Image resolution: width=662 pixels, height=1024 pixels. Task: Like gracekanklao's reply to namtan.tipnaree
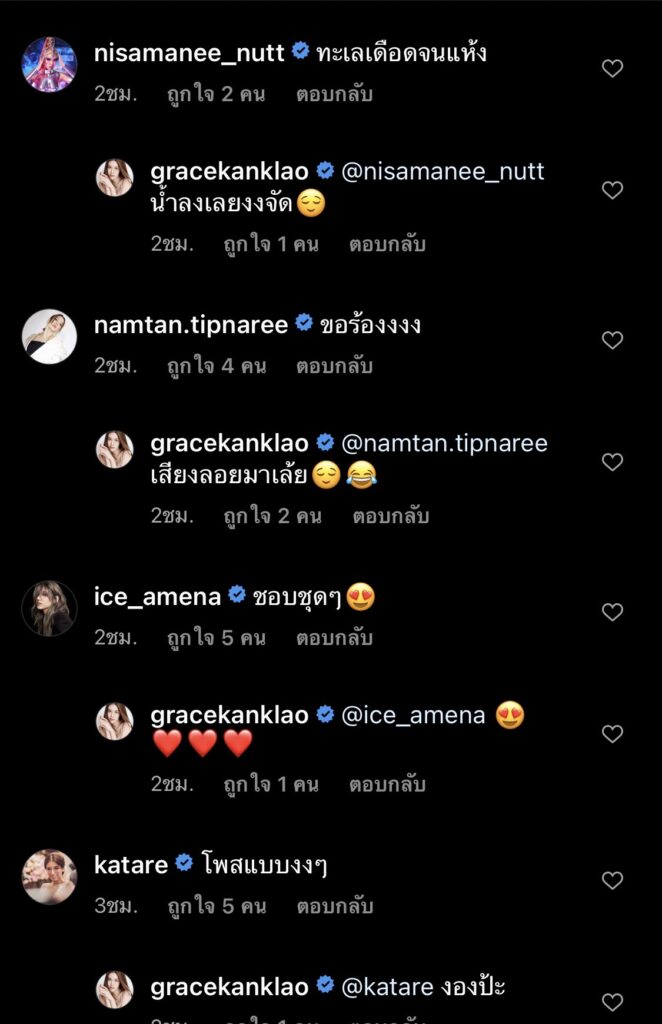click(x=612, y=462)
